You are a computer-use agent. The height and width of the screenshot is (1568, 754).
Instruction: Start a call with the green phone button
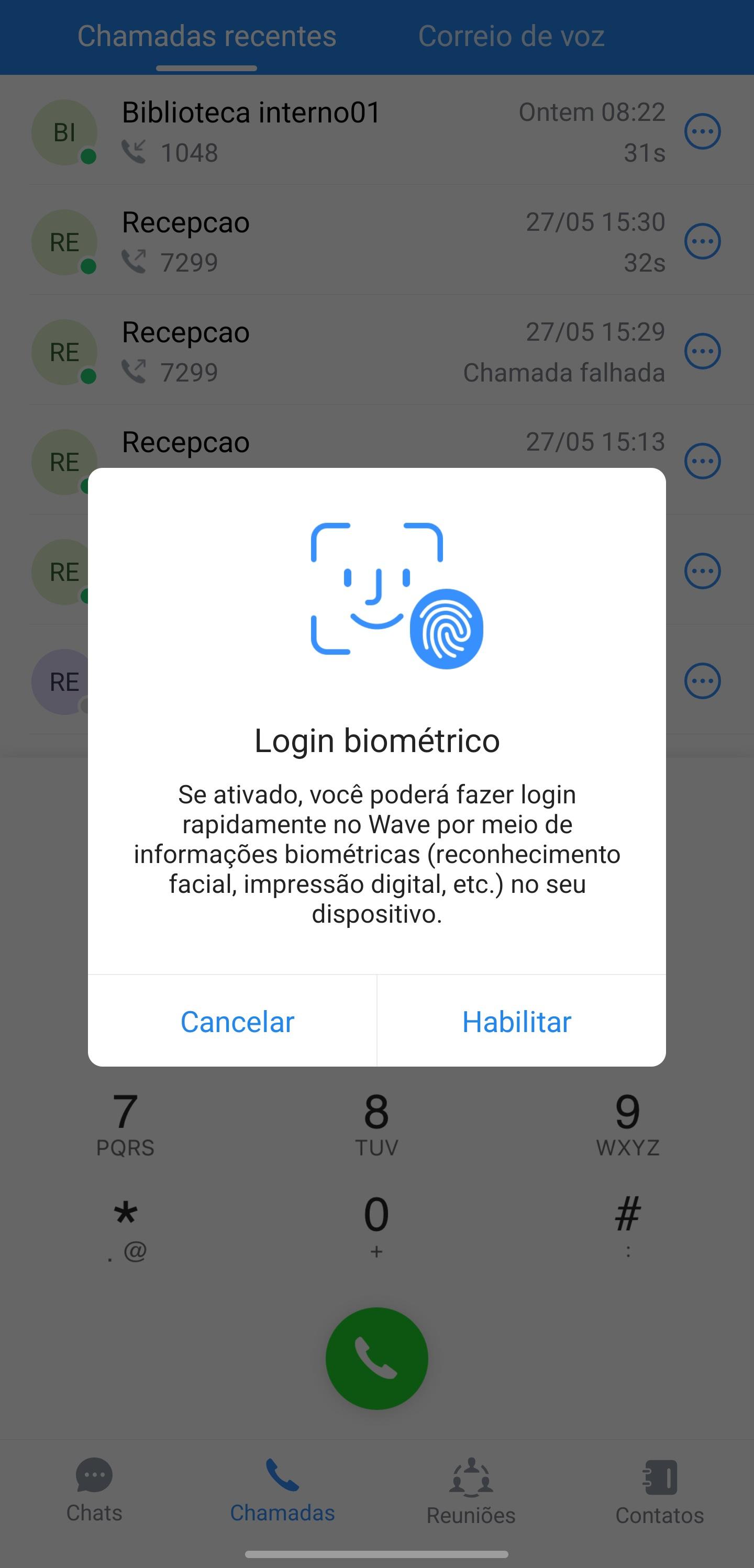click(x=377, y=1359)
